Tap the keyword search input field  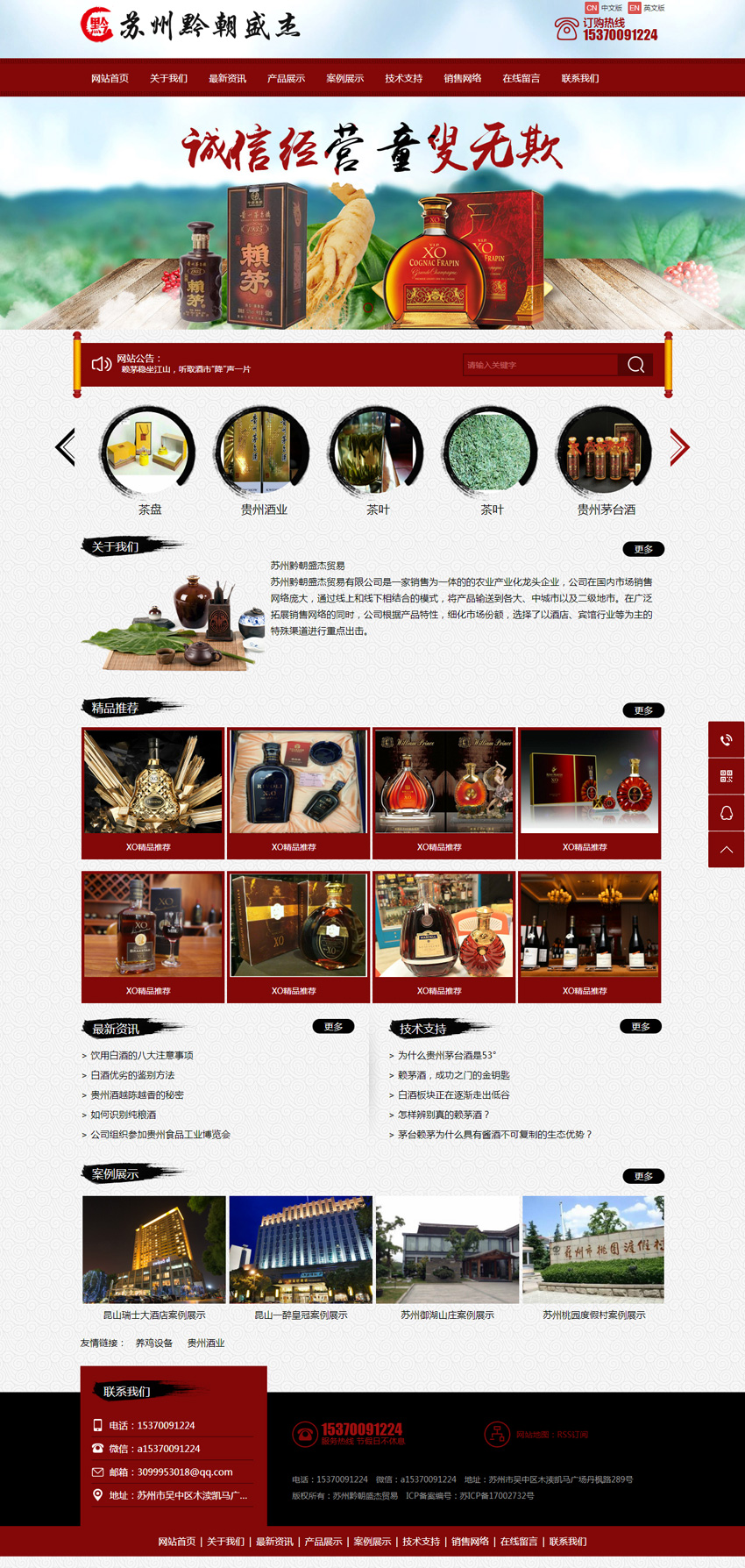pos(539,365)
